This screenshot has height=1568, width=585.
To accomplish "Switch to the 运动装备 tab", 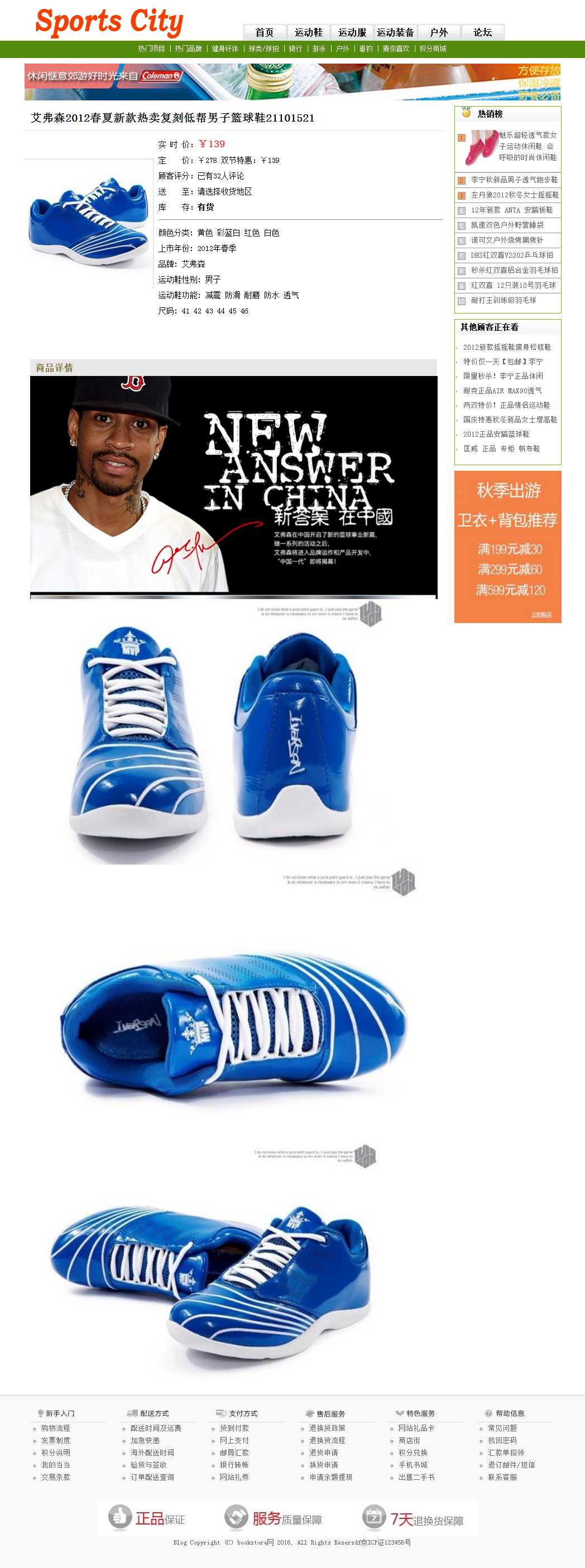I will point(395,32).
